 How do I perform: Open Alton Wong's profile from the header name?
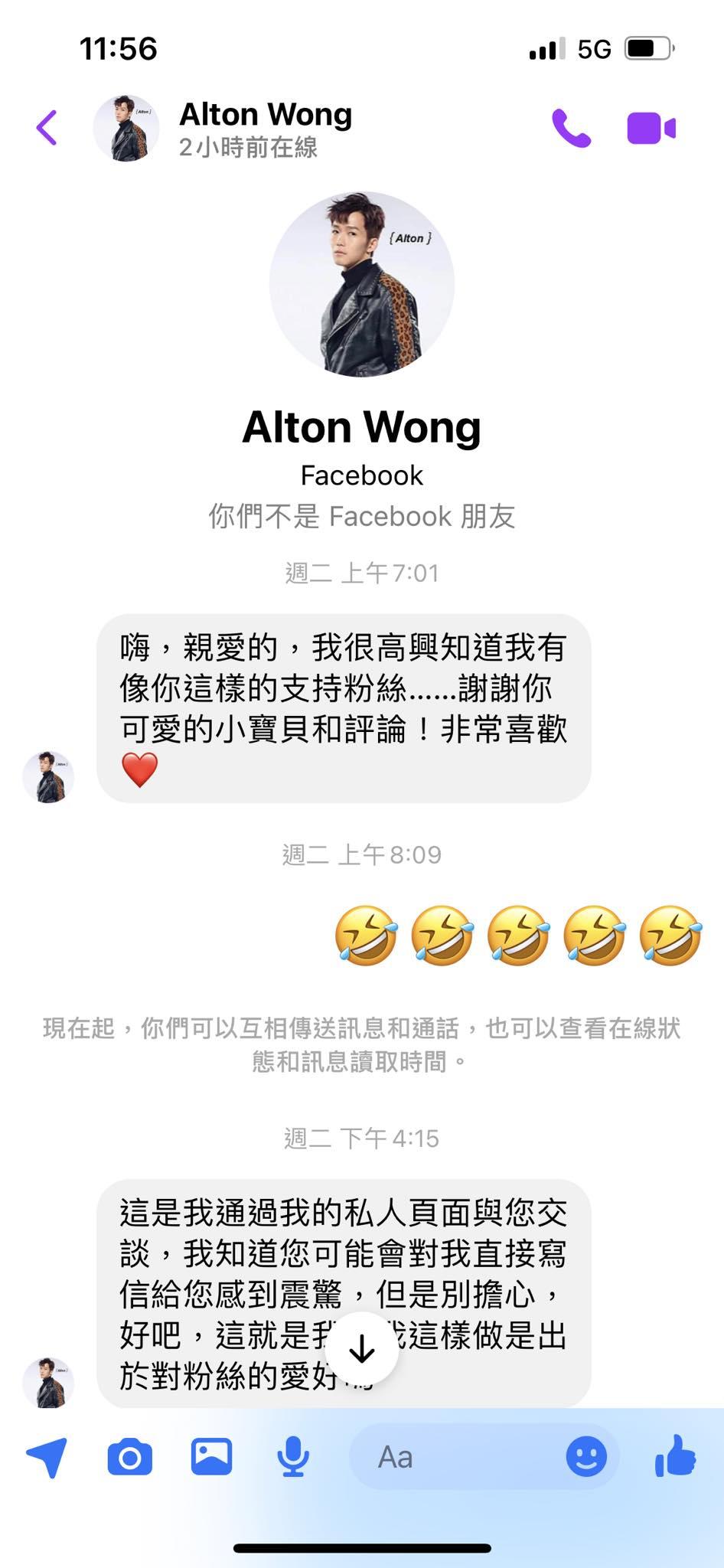[x=265, y=115]
